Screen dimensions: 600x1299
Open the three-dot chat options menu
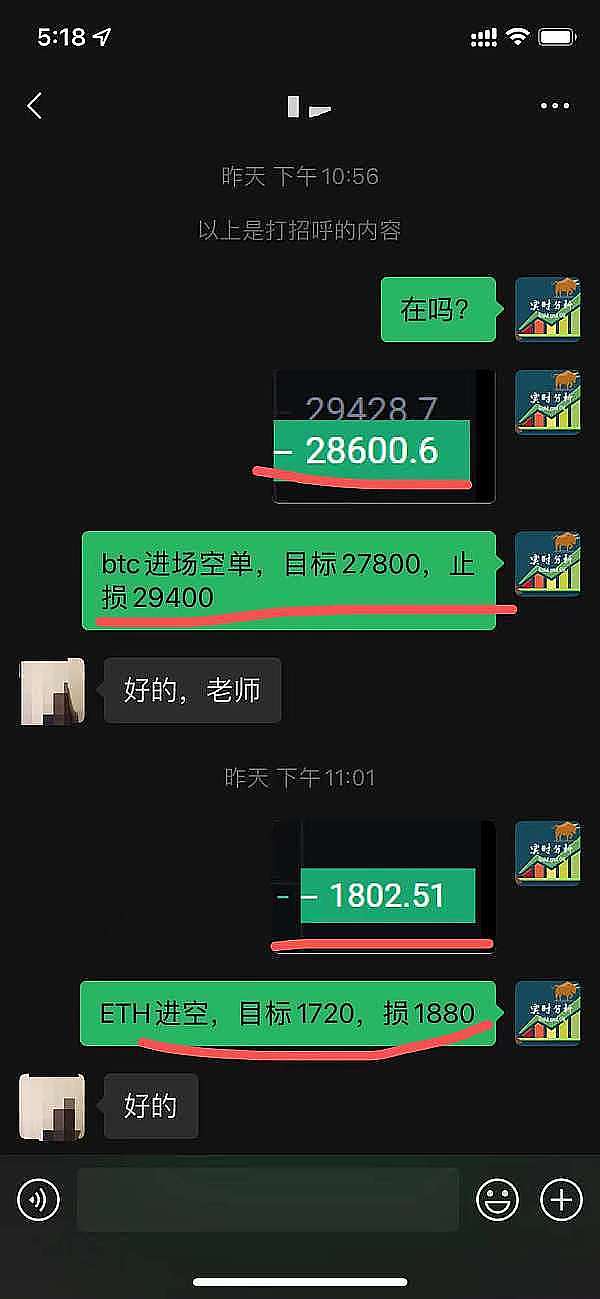pos(554,106)
